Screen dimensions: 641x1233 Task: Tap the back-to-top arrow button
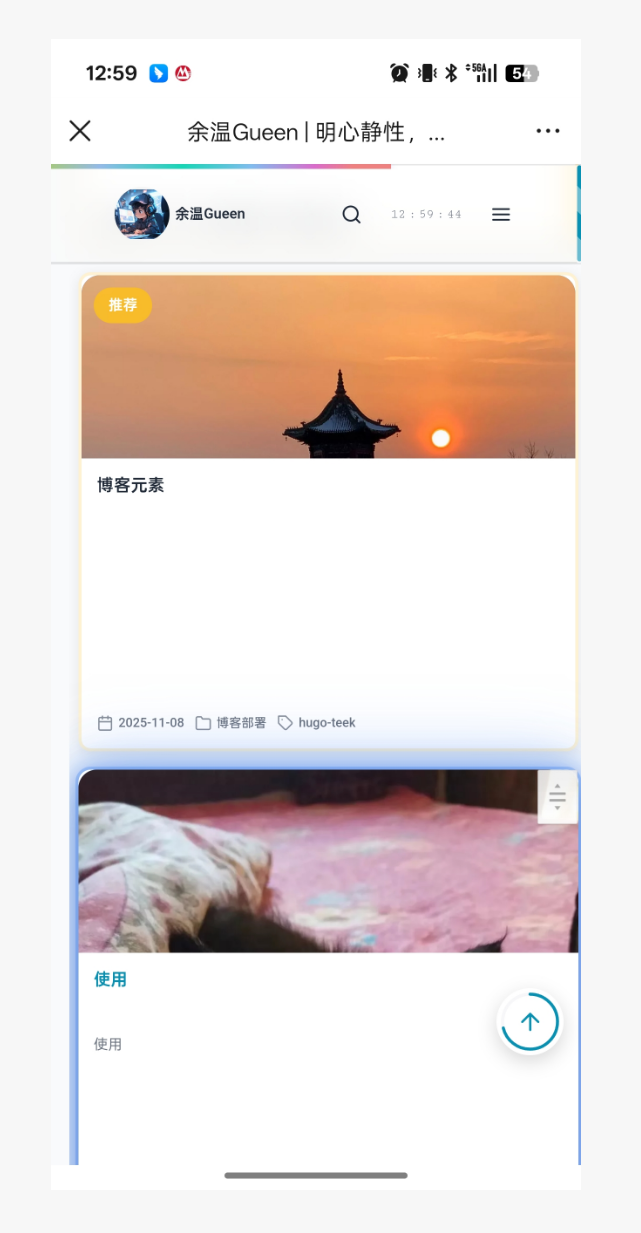[529, 1022]
